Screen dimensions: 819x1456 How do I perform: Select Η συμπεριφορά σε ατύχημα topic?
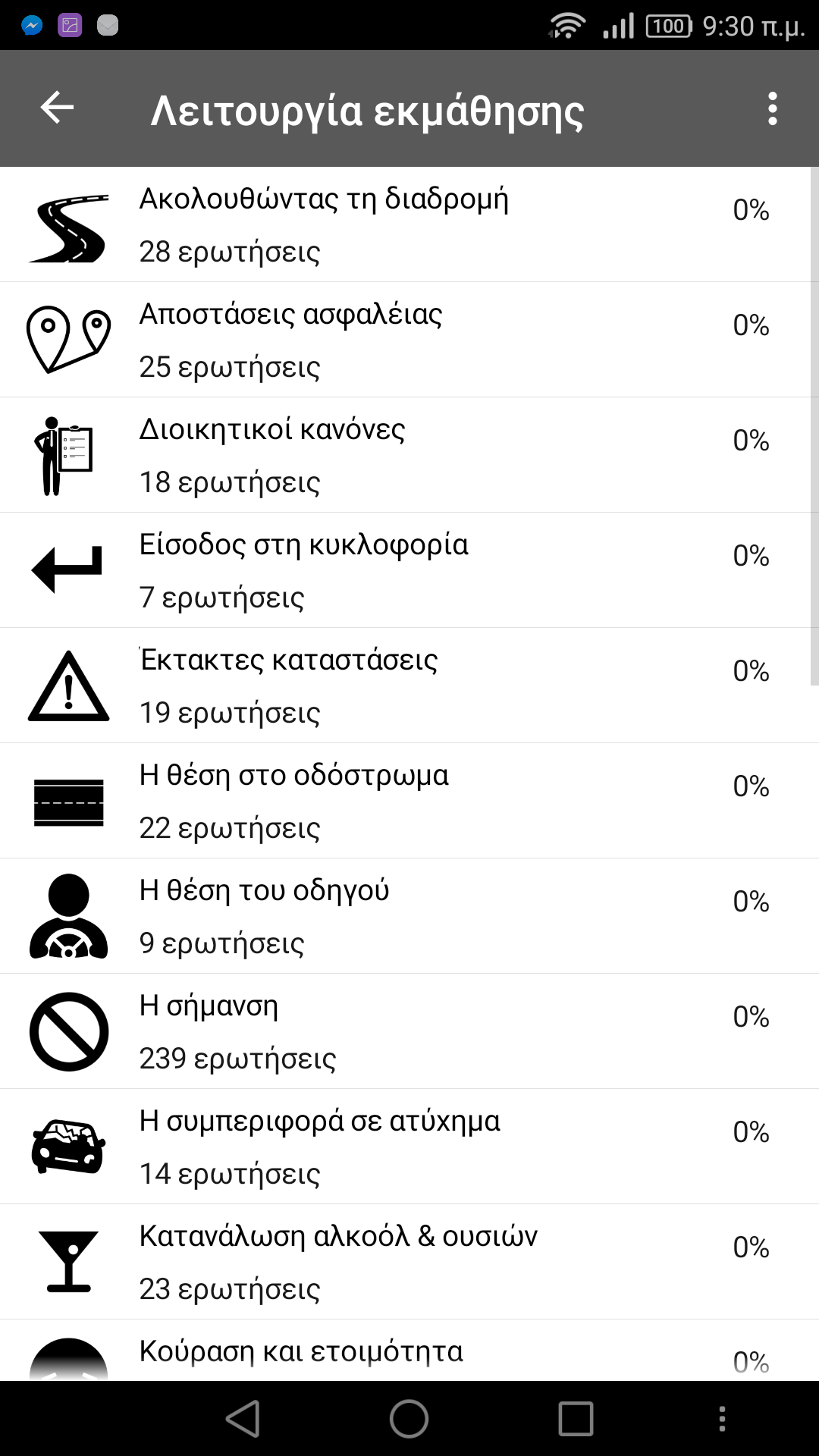coord(409,1147)
